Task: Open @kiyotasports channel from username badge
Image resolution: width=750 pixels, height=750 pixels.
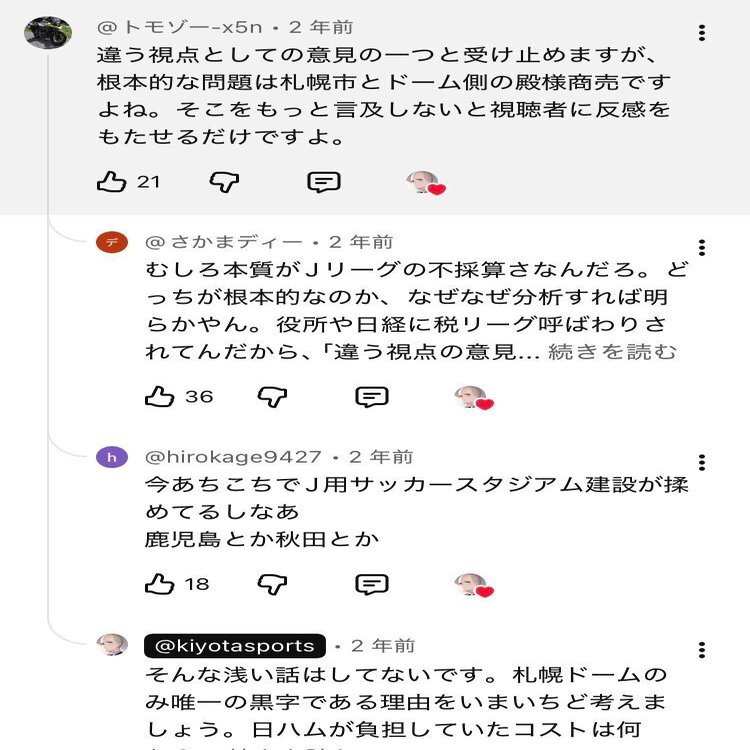Action: 235,646
